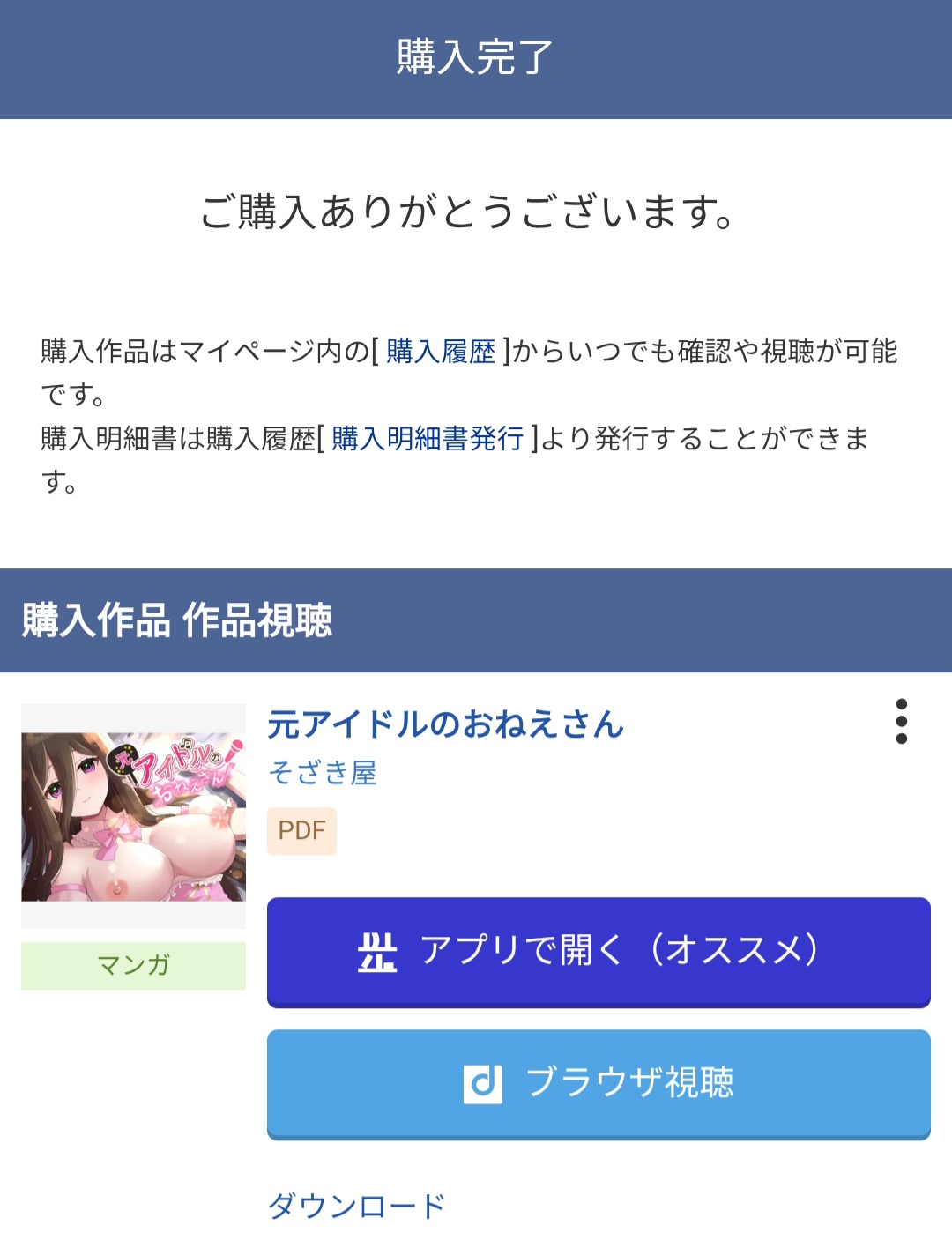The height and width of the screenshot is (1255, 952).
Task: Open the 購入履歴 purchase history link
Action: [440, 352]
